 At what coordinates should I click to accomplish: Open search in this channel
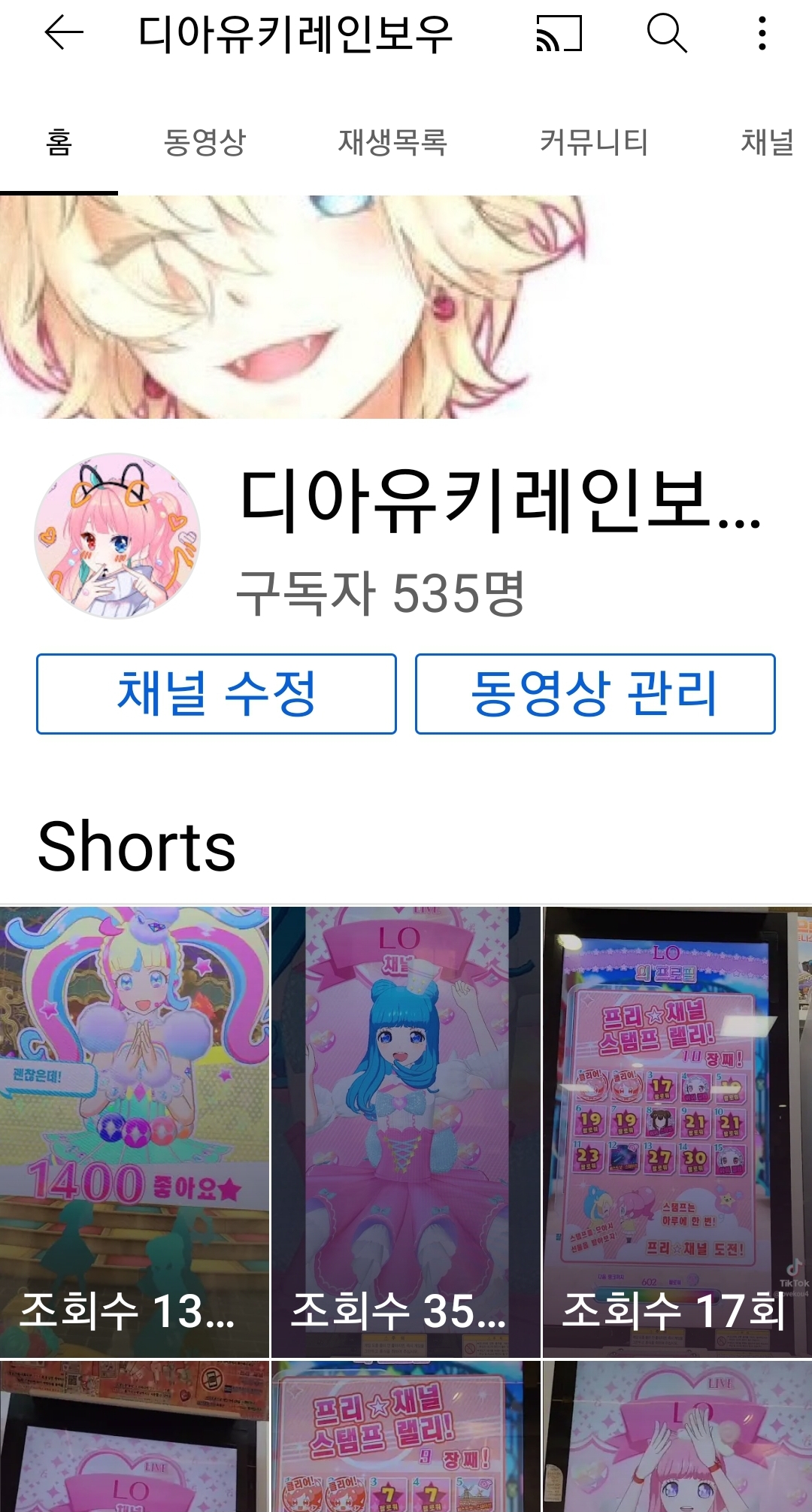[667, 34]
